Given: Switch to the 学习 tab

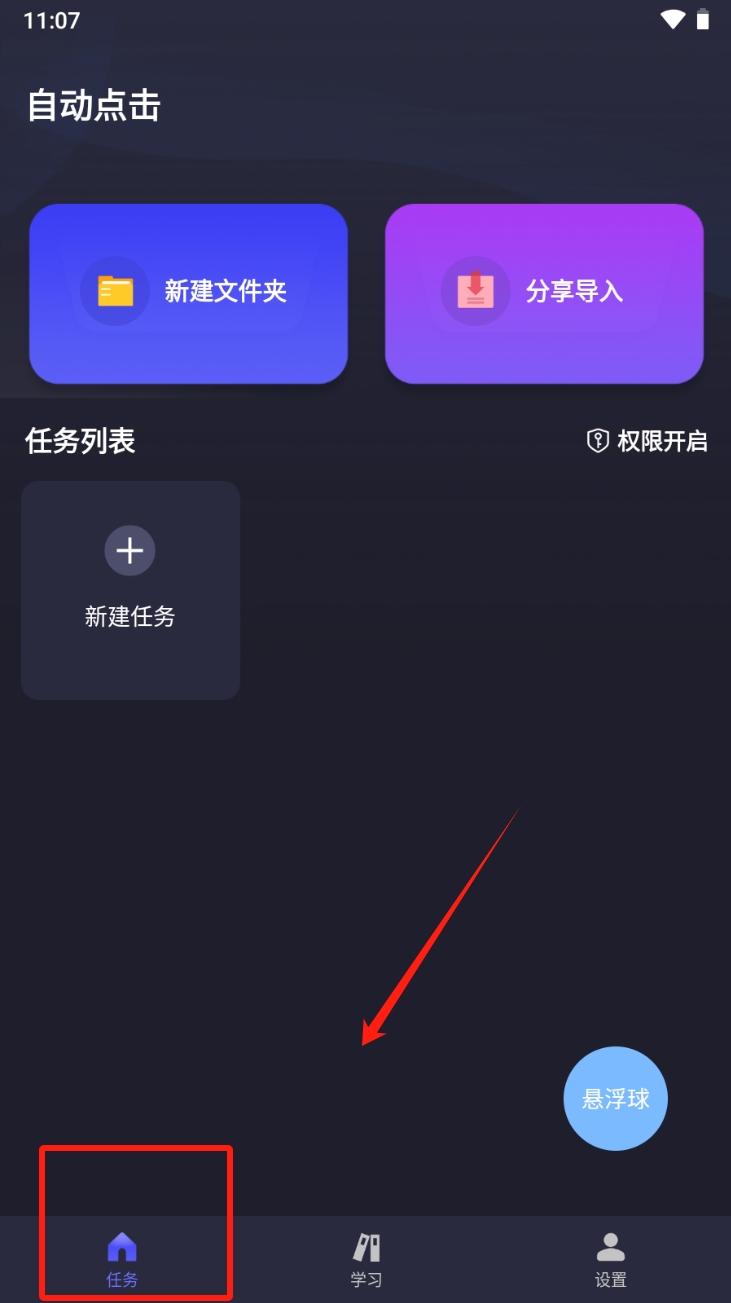Looking at the screenshot, I should pyautogui.click(x=366, y=1259).
